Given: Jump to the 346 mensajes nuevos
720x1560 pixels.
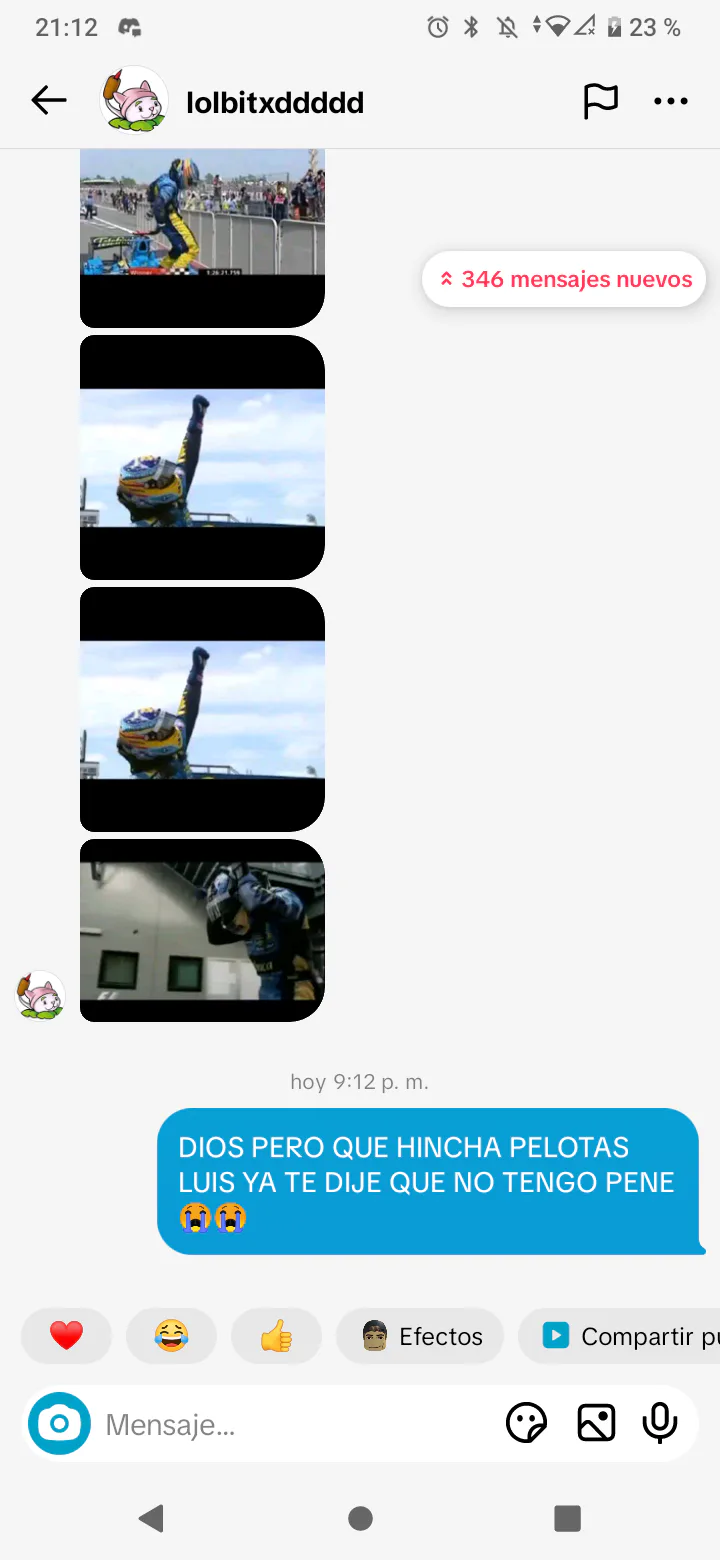Looking at the screenshot, I should (x=564, y=279).
